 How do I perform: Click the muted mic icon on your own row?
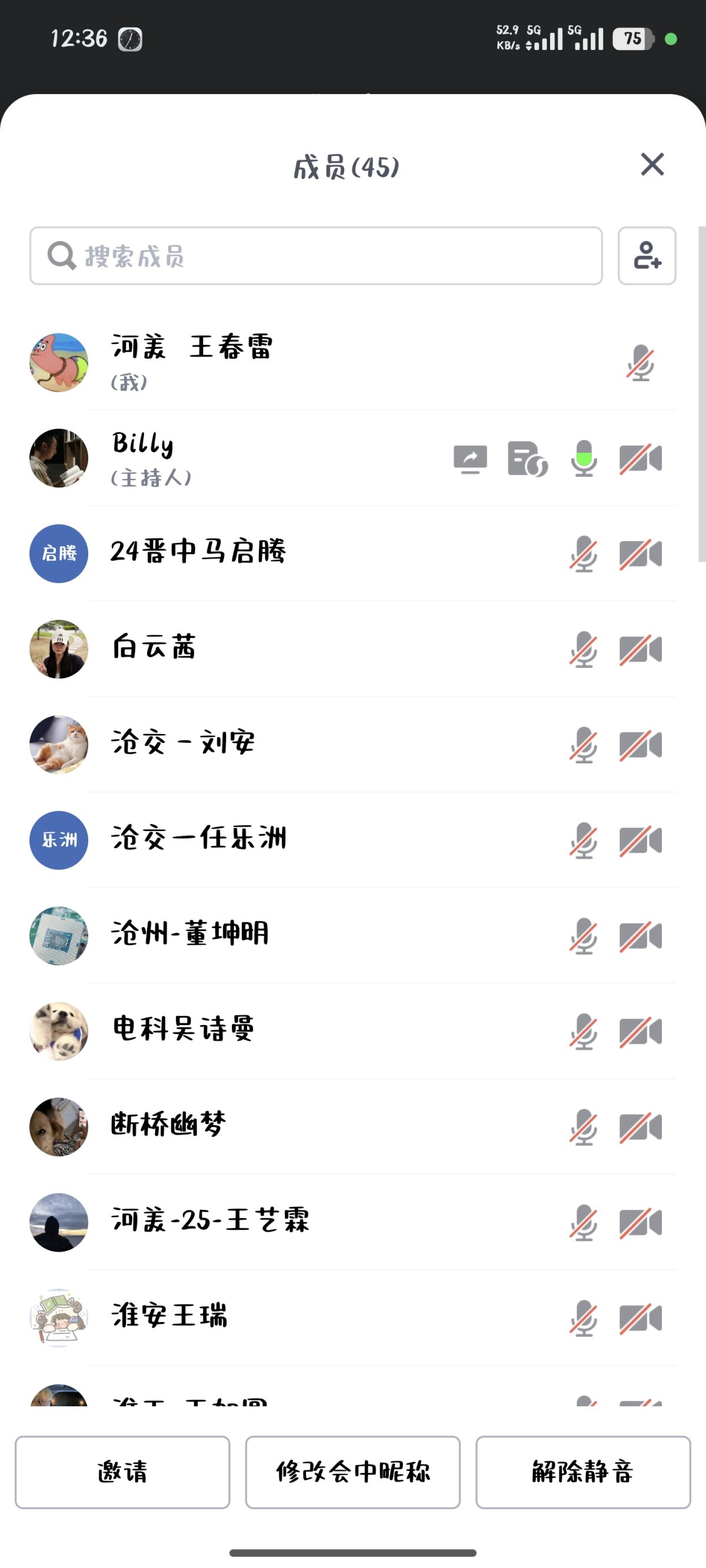641,363
